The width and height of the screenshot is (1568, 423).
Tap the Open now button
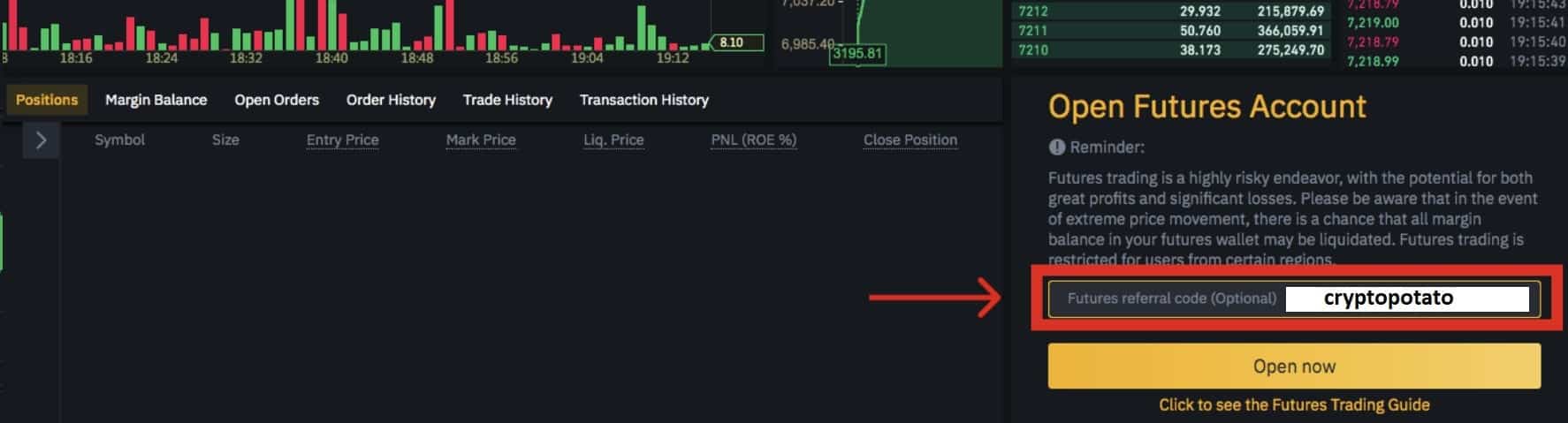[1294, 366]
